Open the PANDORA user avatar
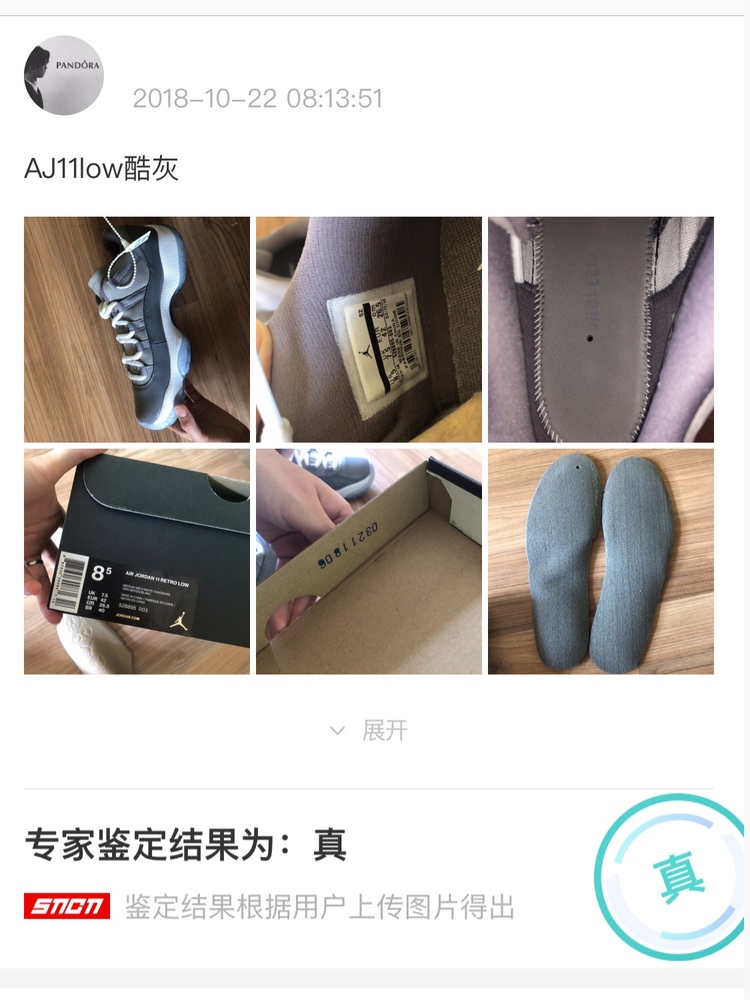This screenshot has height=1000, width=750. tap(64, 75)
